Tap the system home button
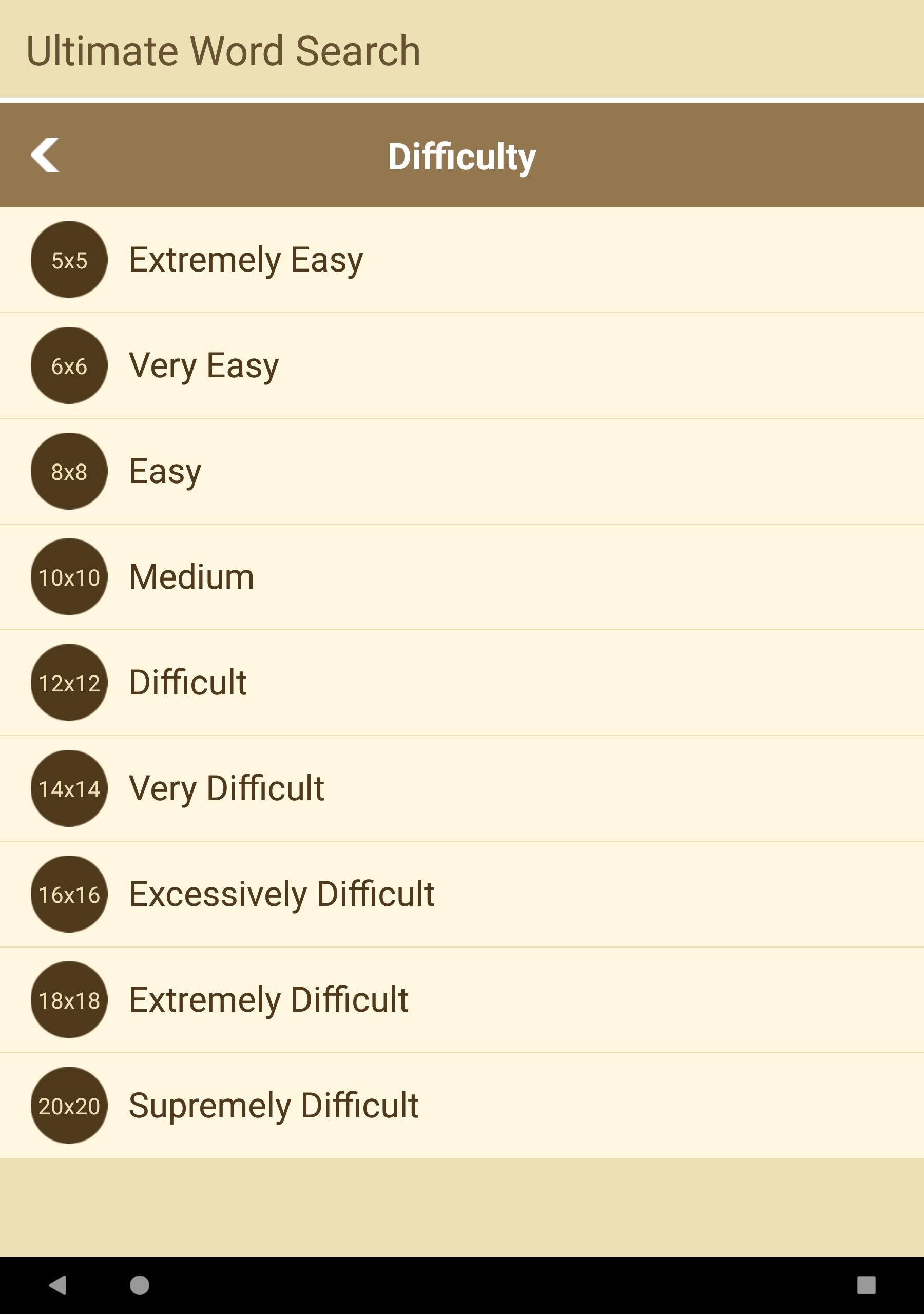This screenshot has height=1314, width=924. pyautogui.click(x=140, y=1285)
